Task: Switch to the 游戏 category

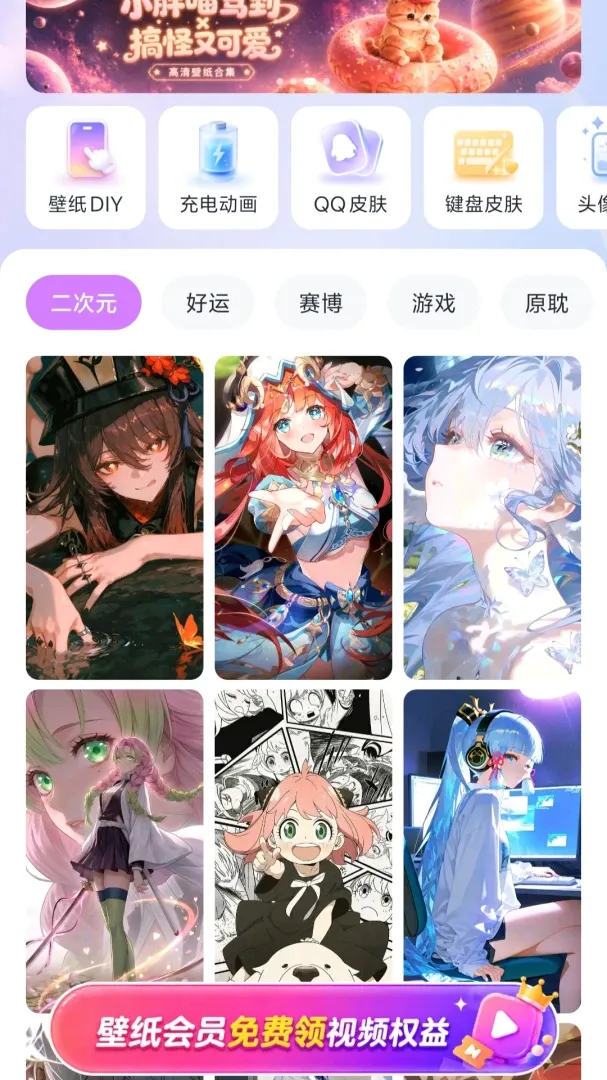Action: [x=433, y=302]
